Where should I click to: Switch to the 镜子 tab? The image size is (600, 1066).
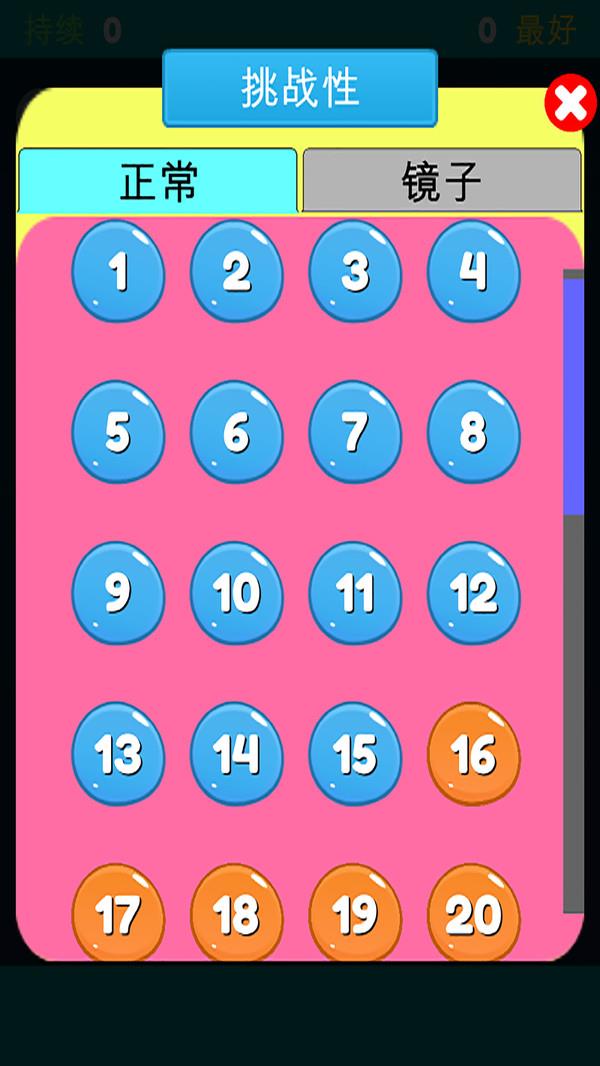(x=441, y=181)
